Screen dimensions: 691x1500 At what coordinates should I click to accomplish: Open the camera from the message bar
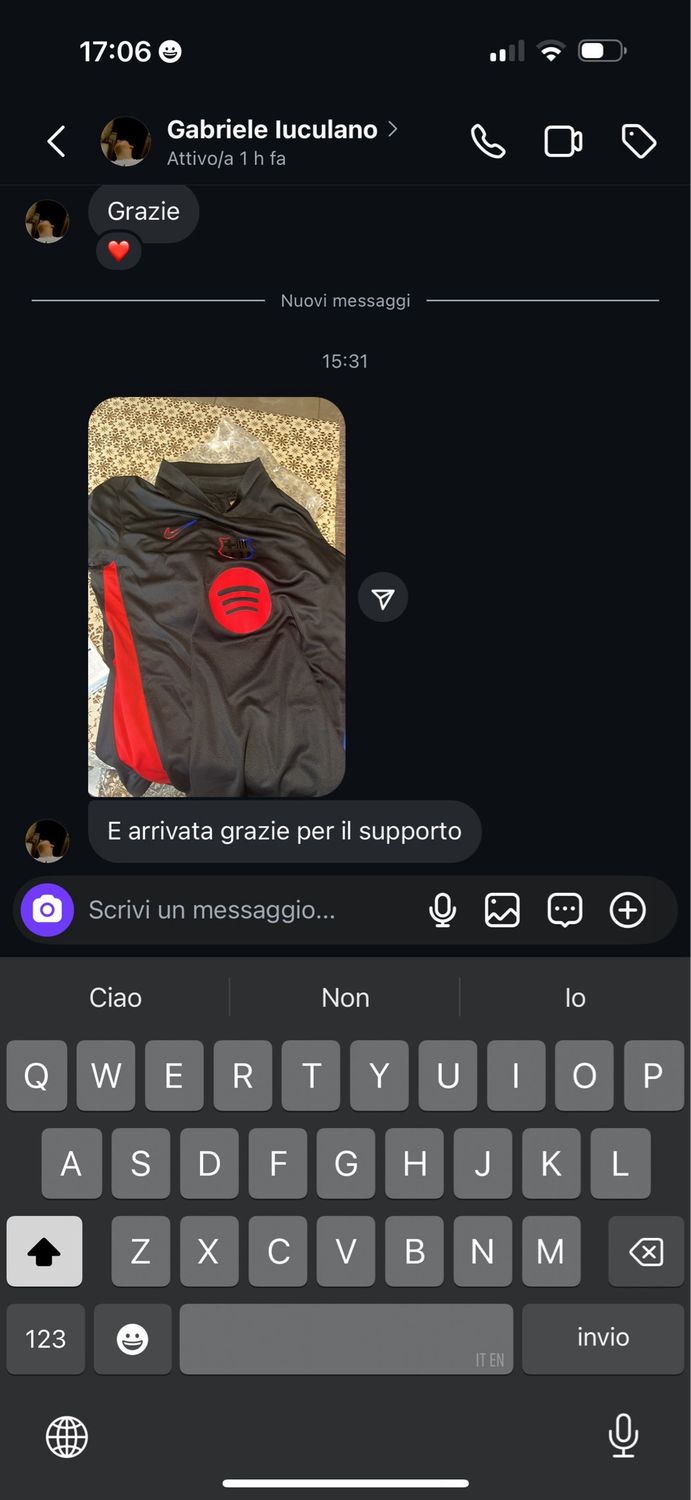(x=47, y=910)
